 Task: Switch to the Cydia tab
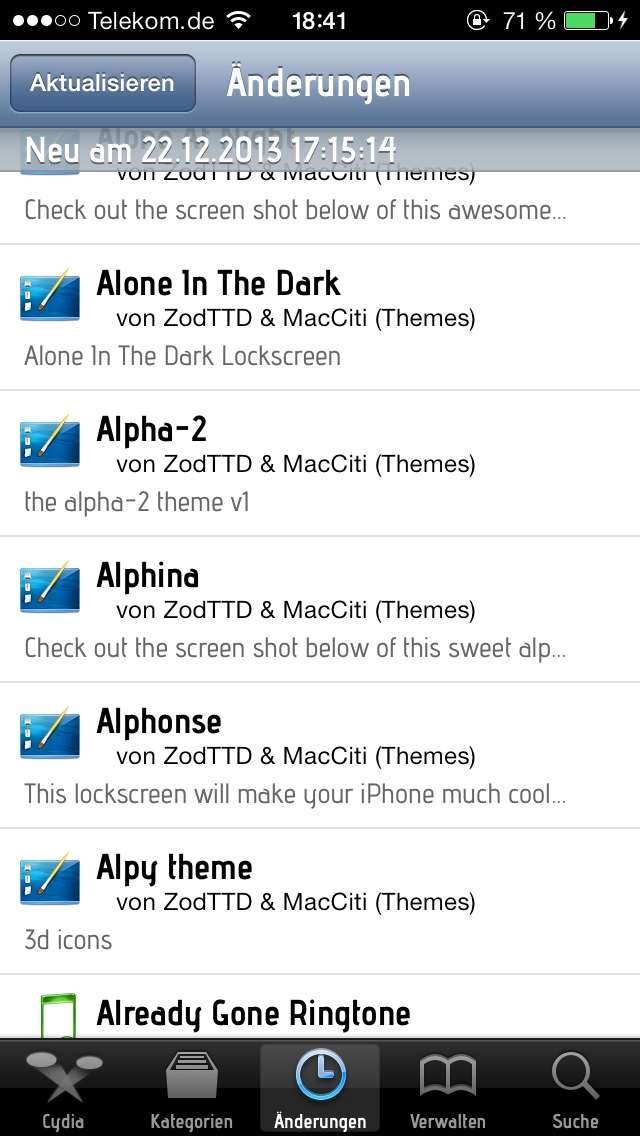coord(64,1090)
